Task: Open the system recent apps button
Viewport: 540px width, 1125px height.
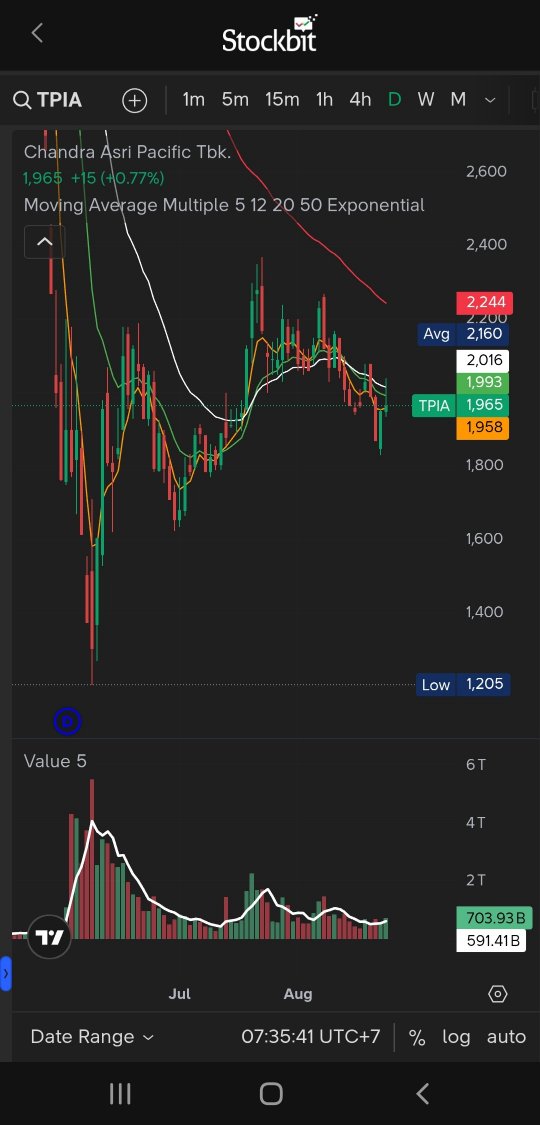Action: click(x=120, y=1093)
